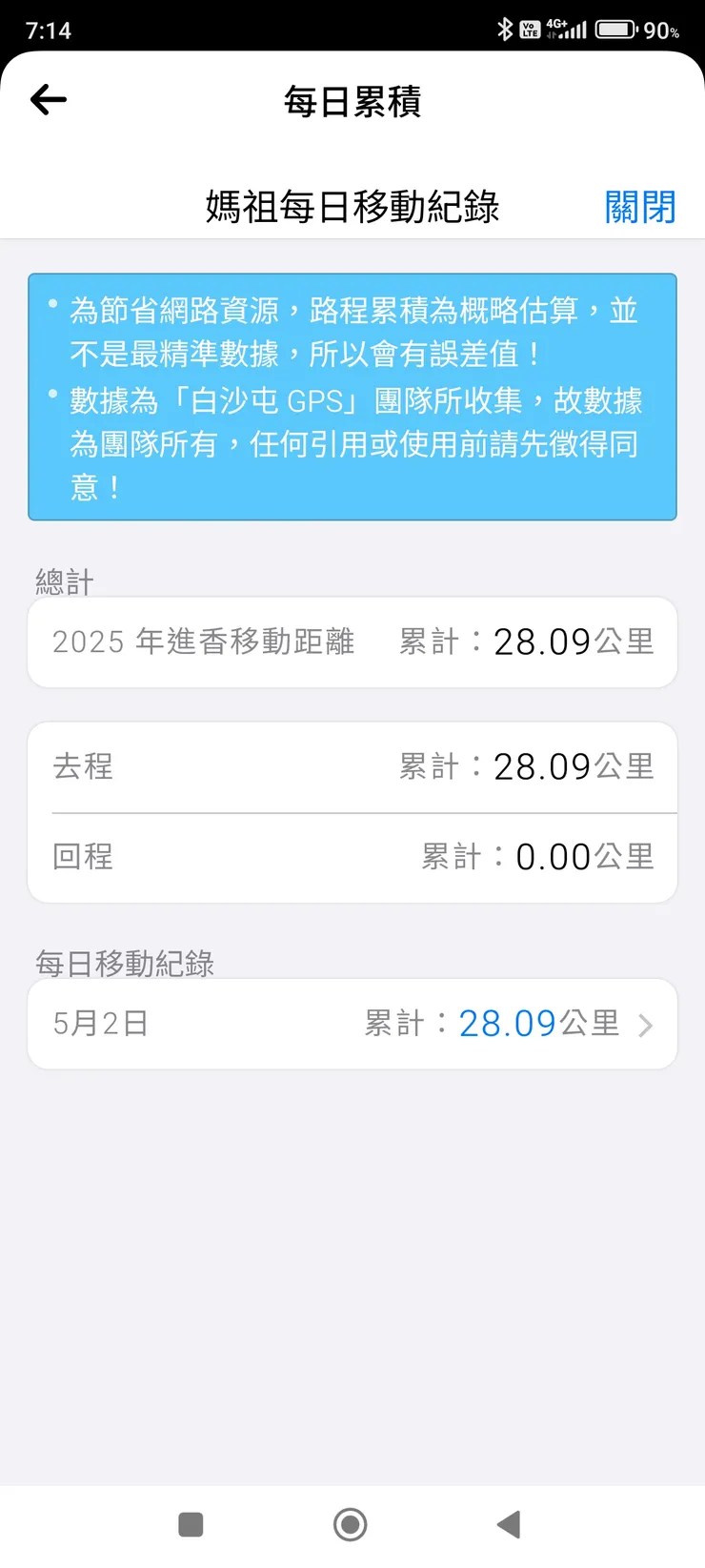Tap the 總計 section label

[x=61, y=582]
